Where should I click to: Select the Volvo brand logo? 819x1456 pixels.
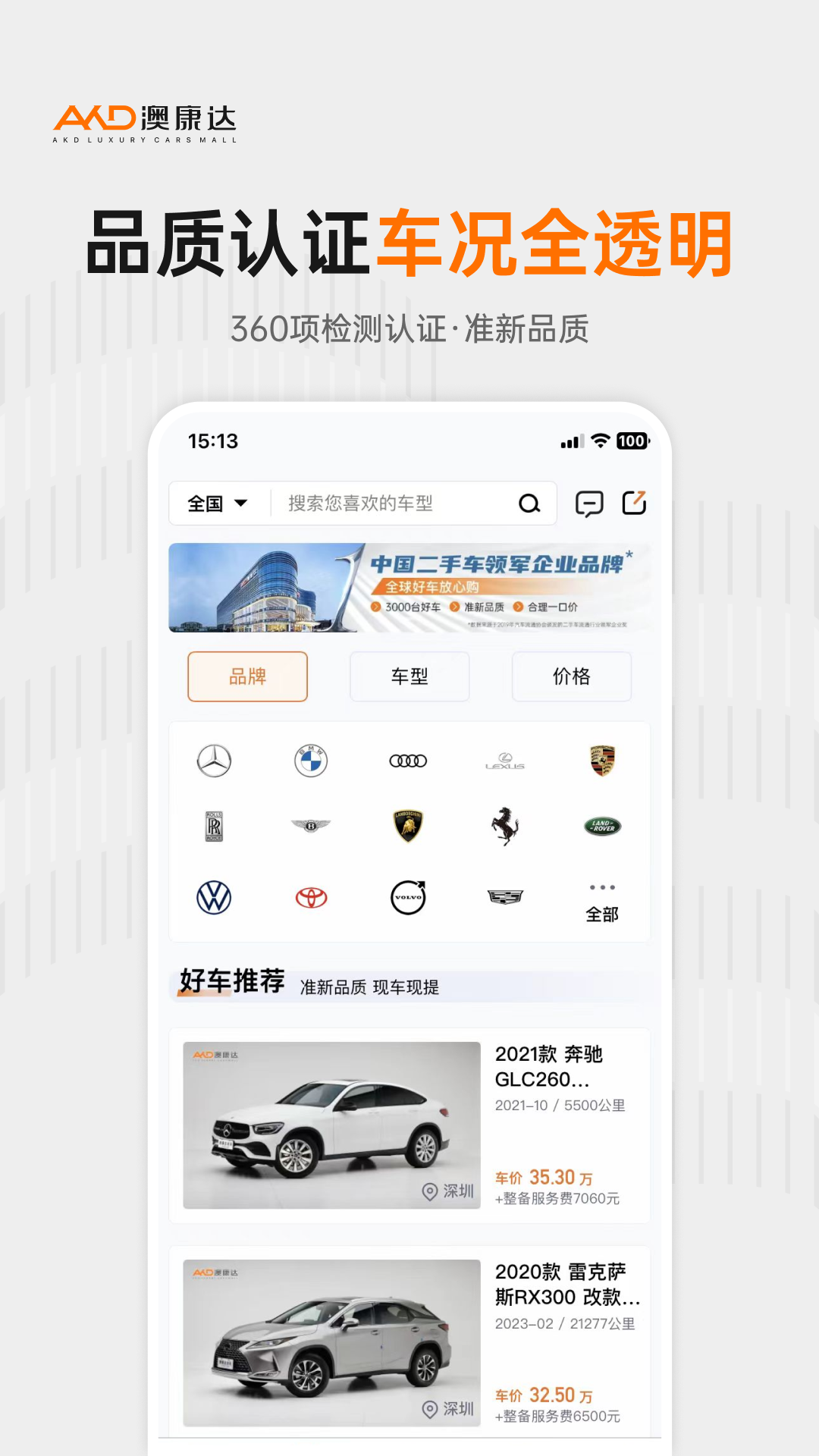pyautogui.click(x=407, y=896)
